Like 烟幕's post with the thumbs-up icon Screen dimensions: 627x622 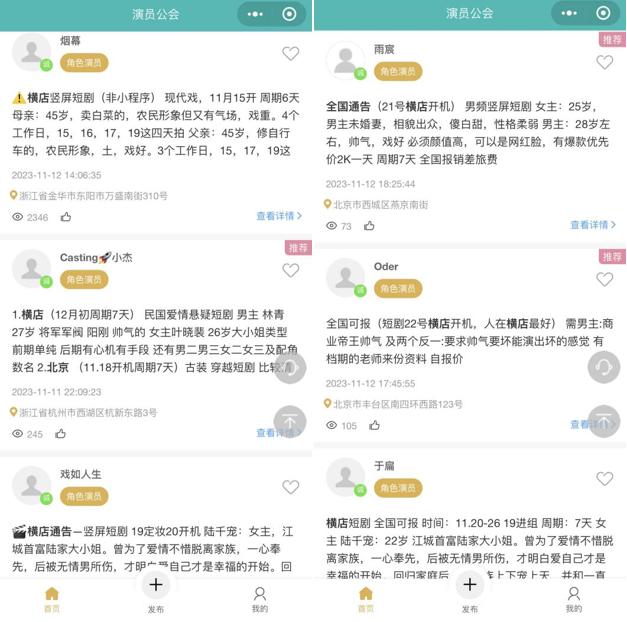(66, 217)
